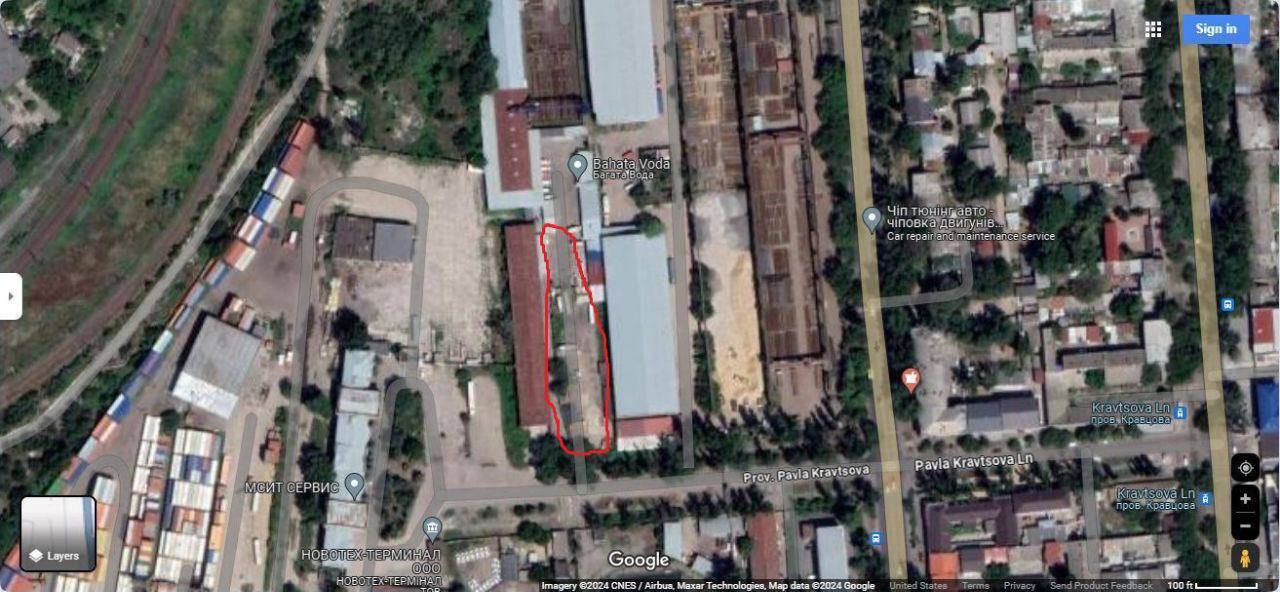The image size is (1280, 592).
Task: Open the Layers map switcher
Action: pyautogui.click(x=58, y=534)
